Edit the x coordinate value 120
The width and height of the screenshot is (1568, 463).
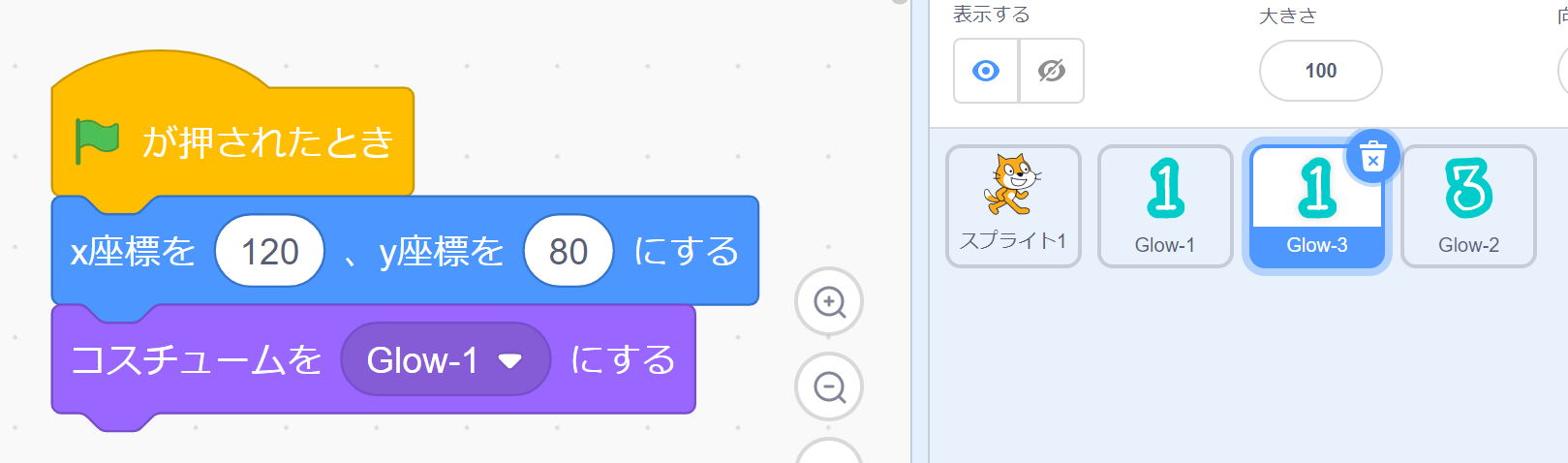coord(269,252)
